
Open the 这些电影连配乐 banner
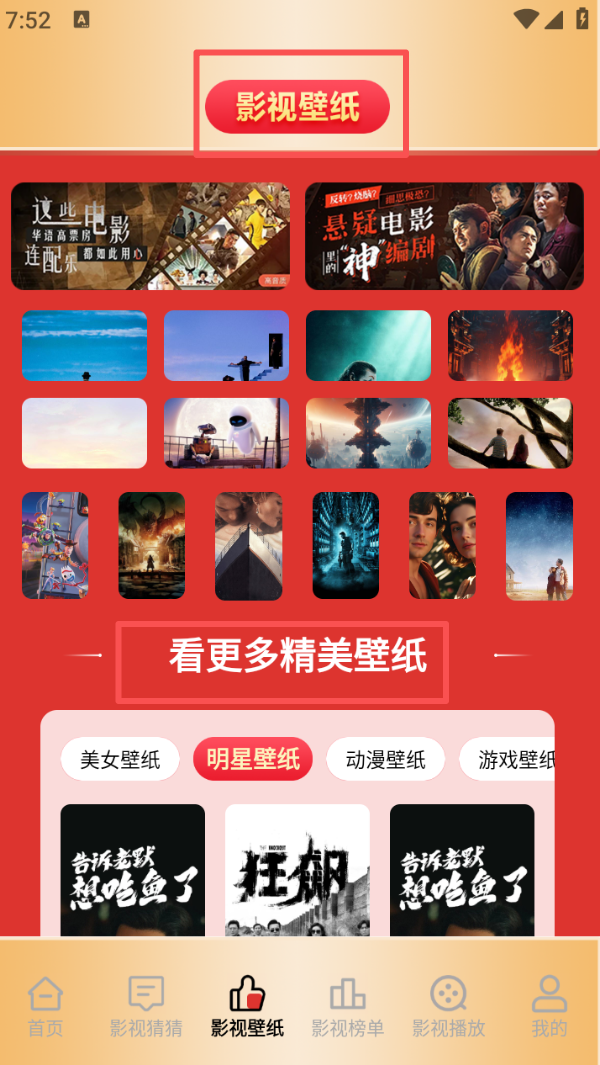coord(150,236)
